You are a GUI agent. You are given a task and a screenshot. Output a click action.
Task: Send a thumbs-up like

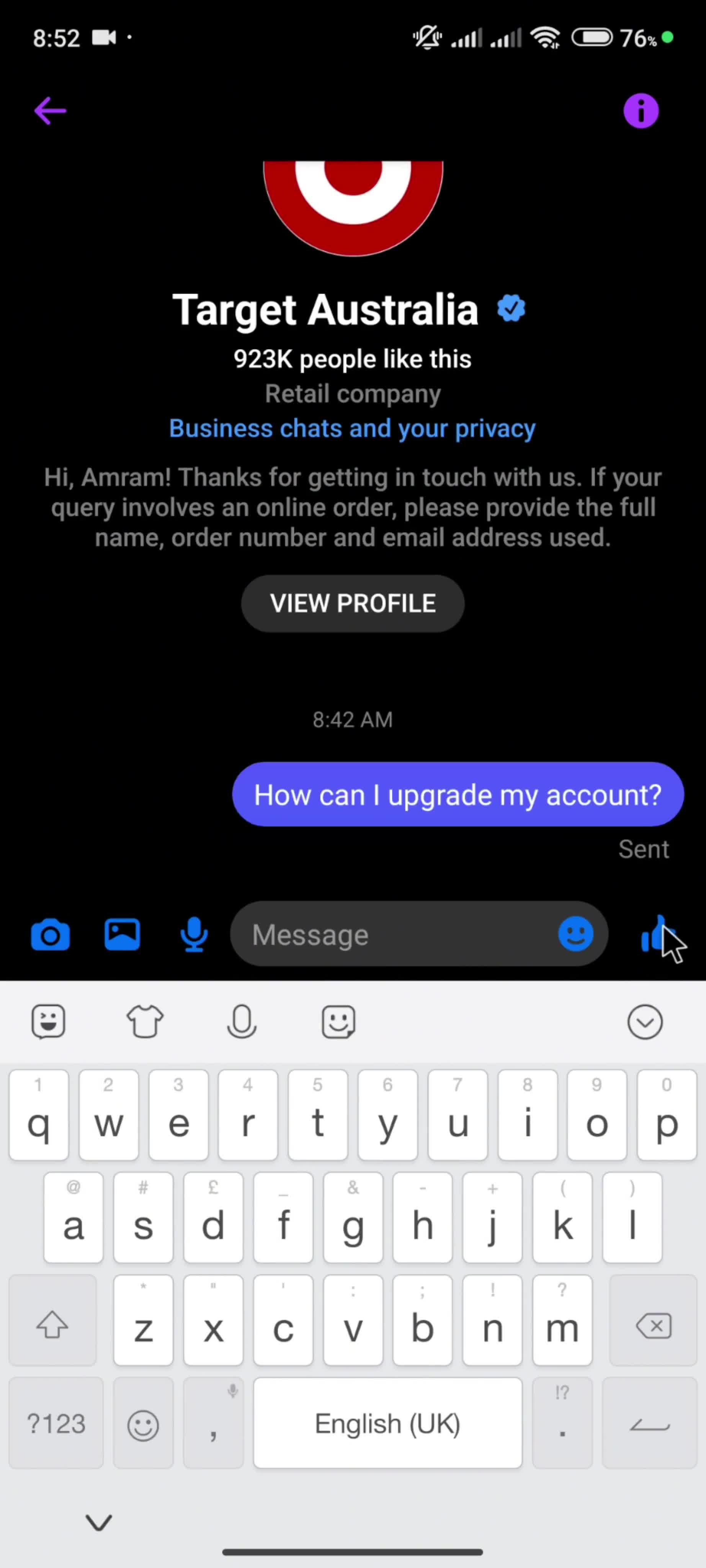656,935
